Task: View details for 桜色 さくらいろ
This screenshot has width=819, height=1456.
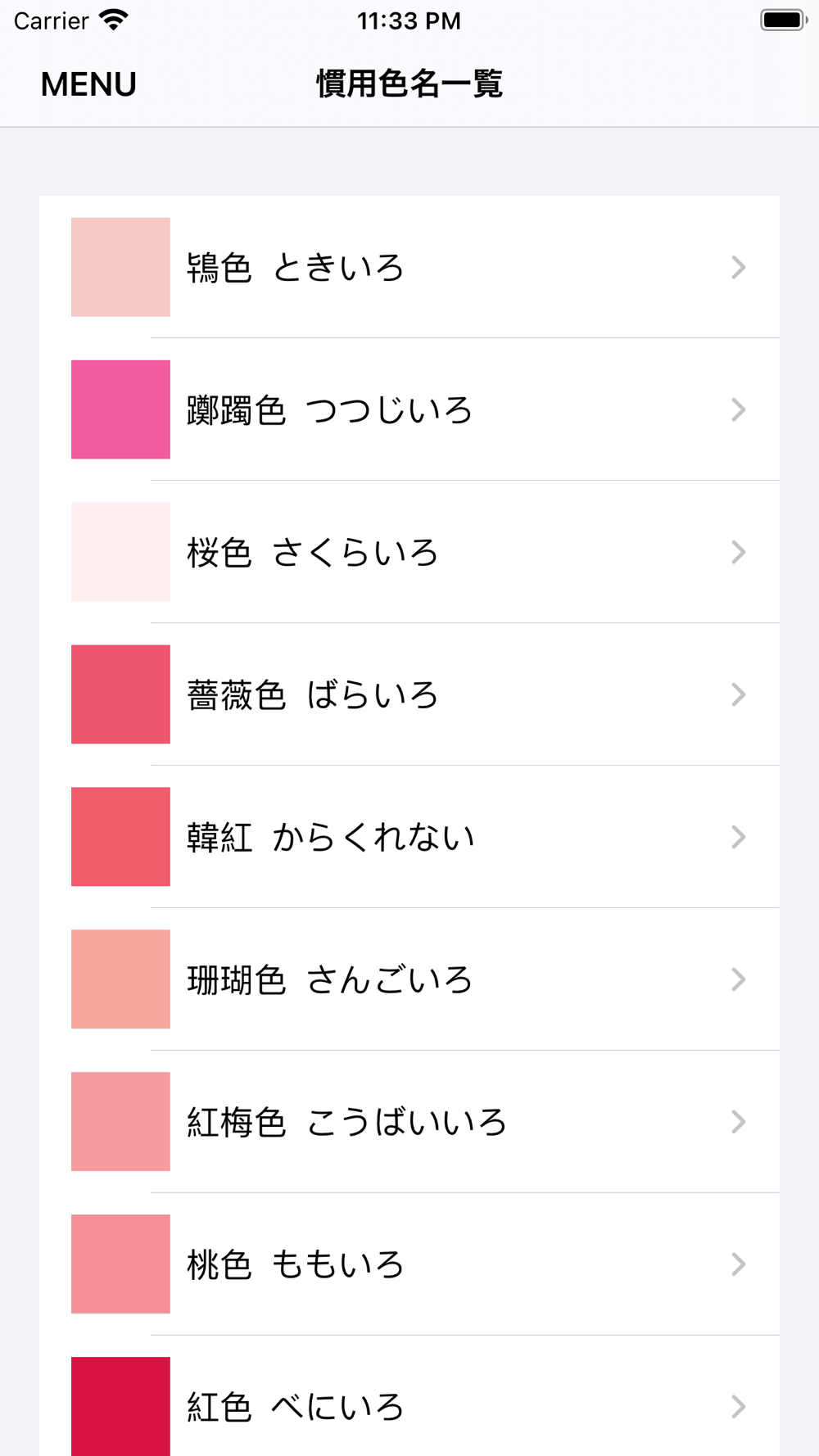Action: [409, 552]
